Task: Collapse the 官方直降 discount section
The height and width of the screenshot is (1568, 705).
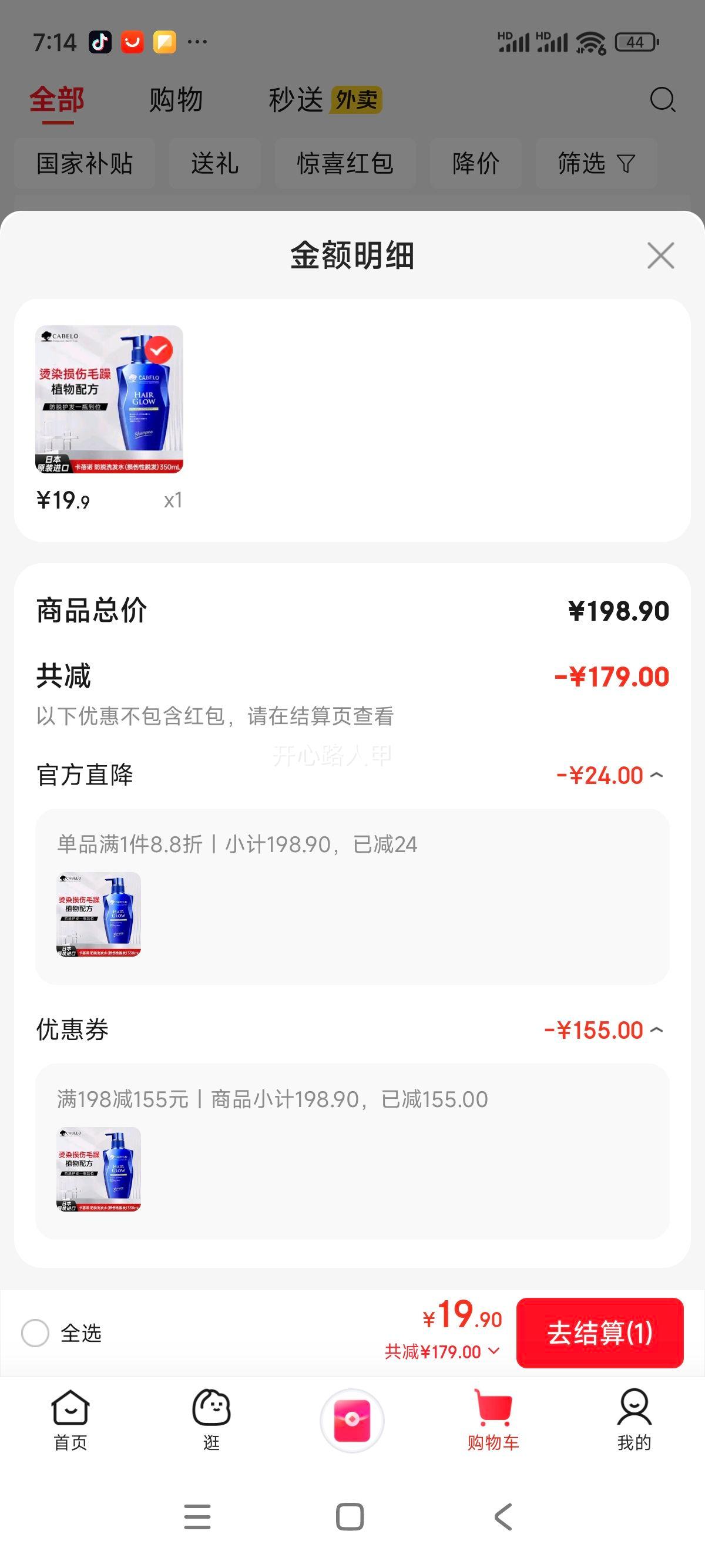Action: point(657,775)
